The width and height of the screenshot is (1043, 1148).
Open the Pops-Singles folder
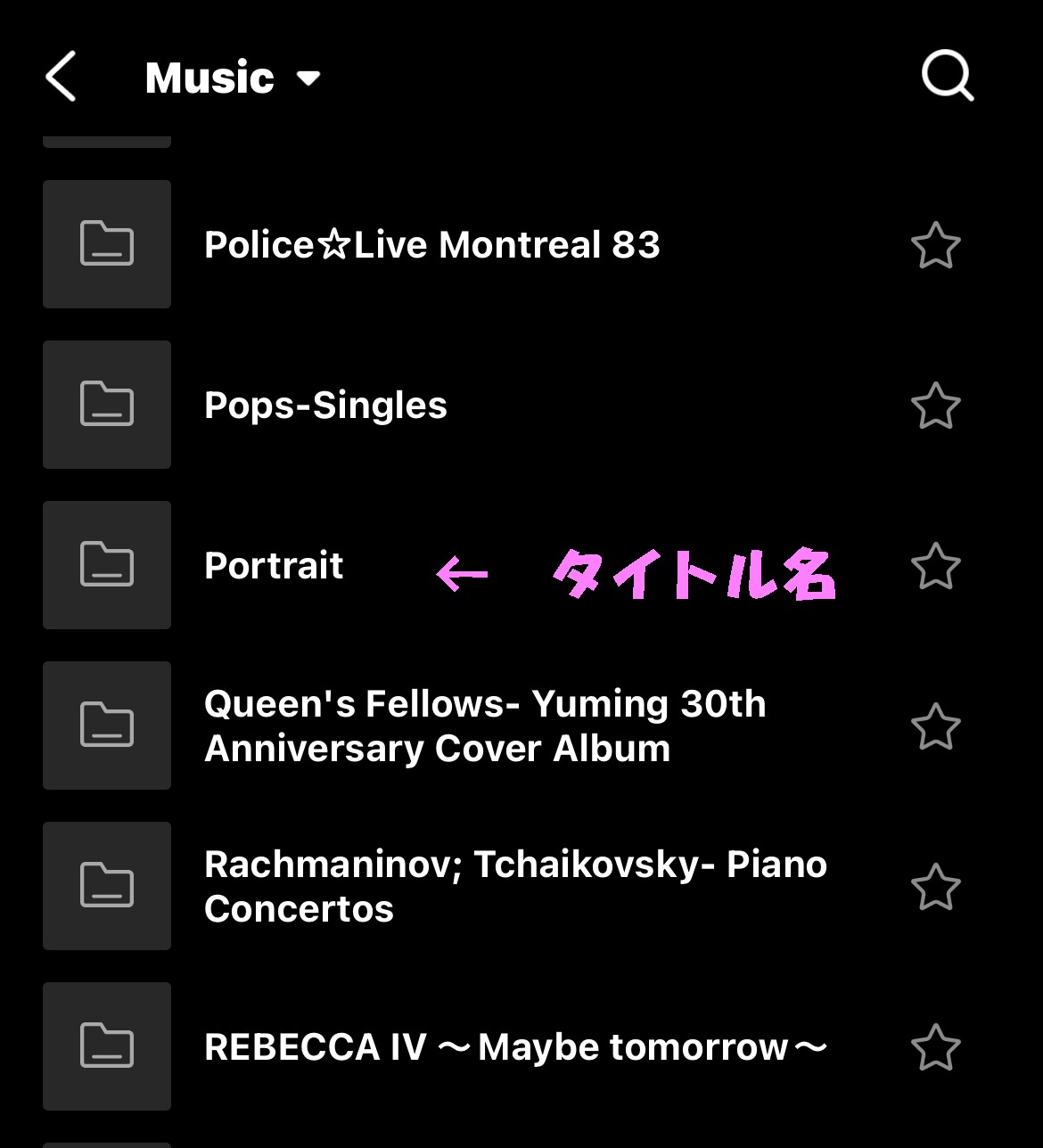325,406
